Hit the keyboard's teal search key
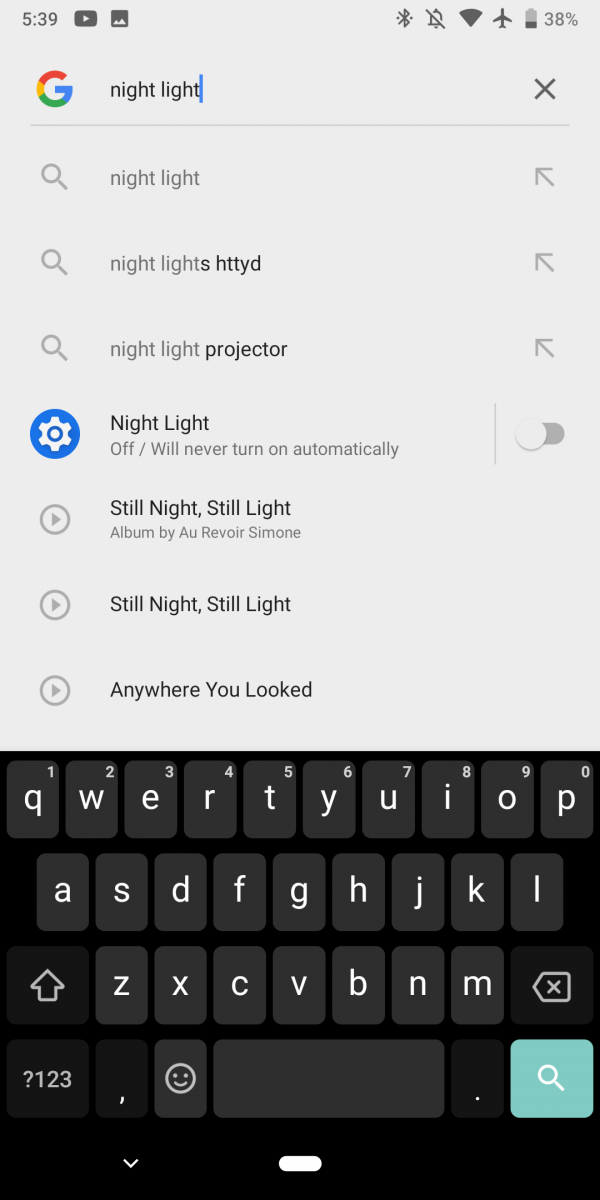 [x=551, y=1078]
